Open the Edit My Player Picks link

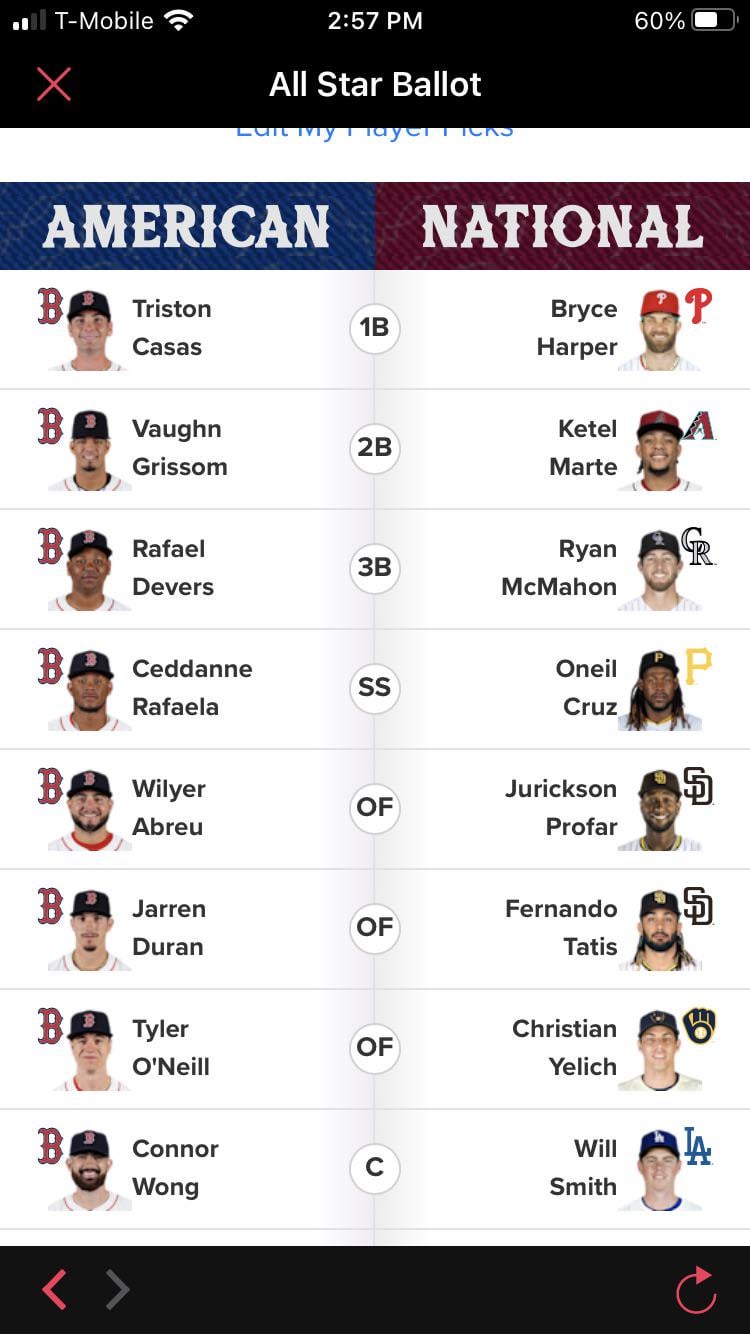tap(374, 131)
